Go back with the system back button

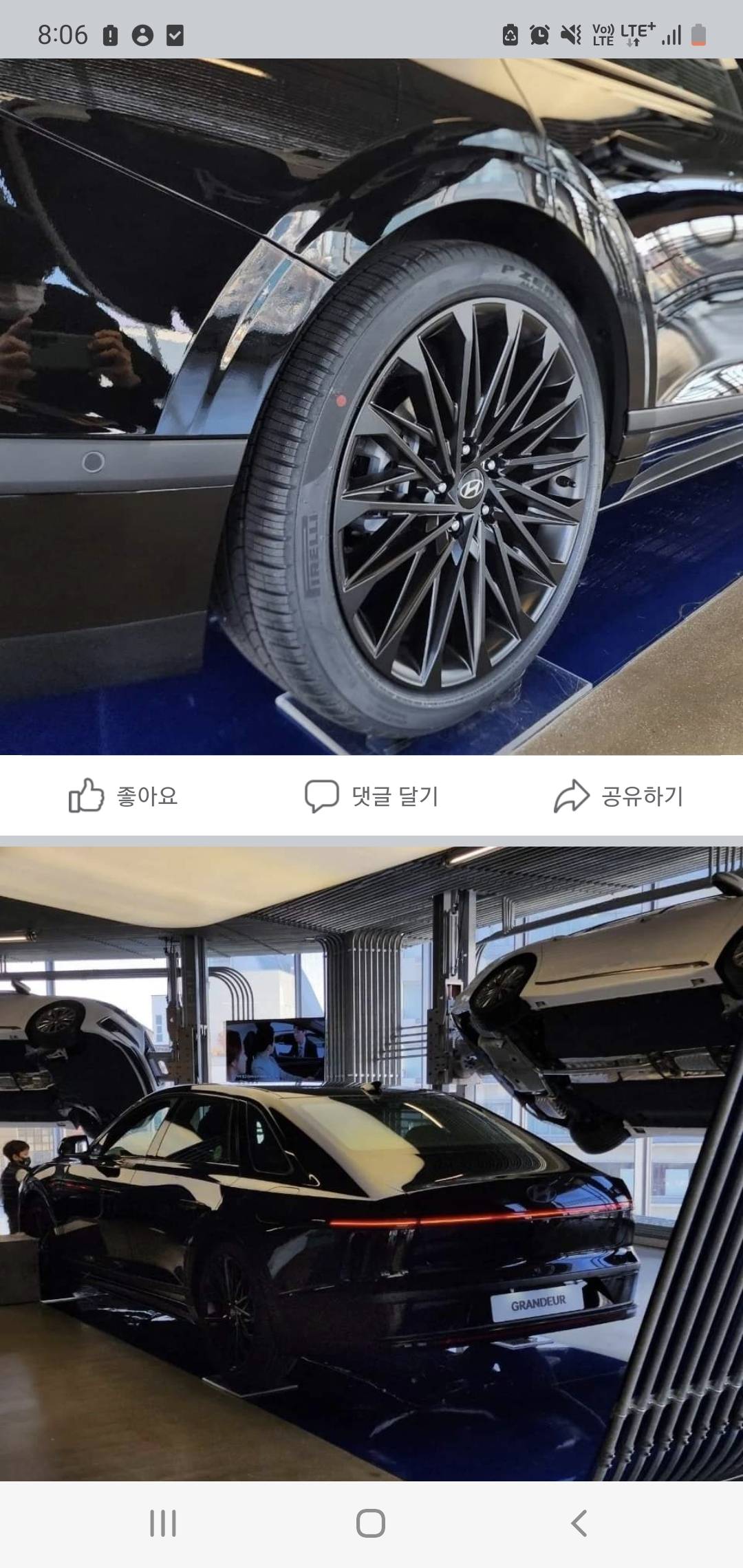579,1523
